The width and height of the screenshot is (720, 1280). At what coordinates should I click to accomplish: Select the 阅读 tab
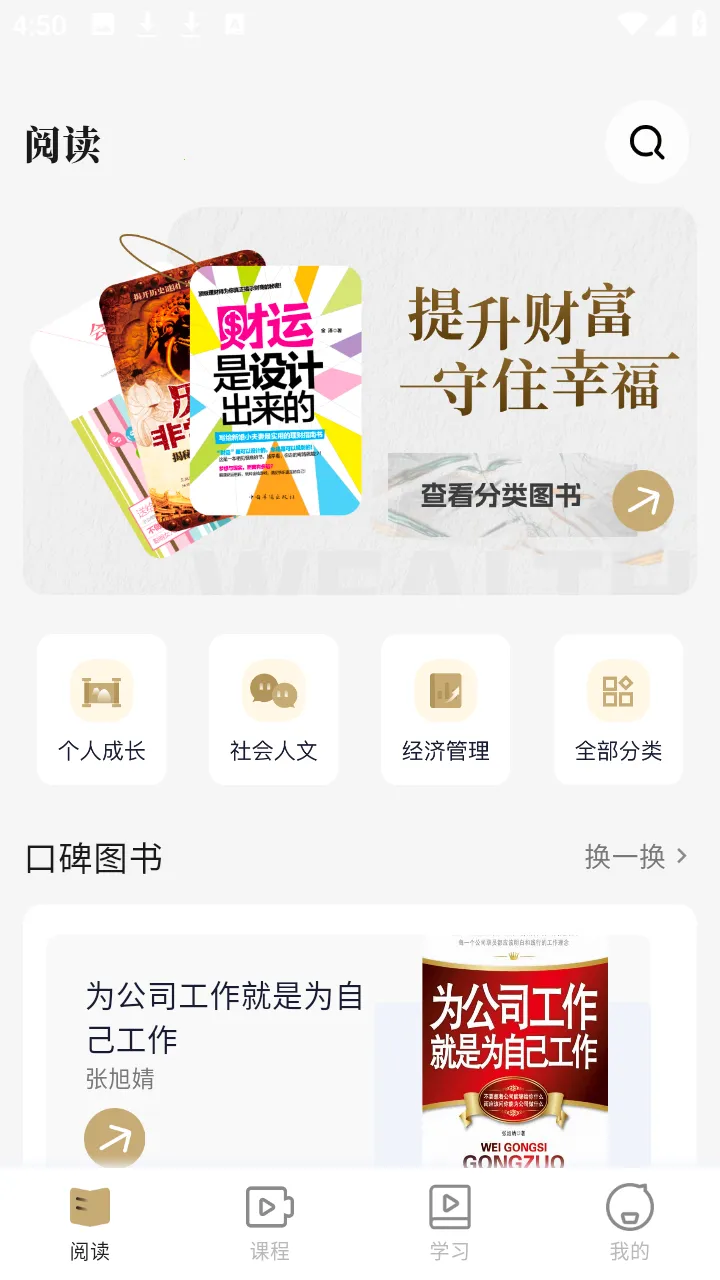point(90,1223)
